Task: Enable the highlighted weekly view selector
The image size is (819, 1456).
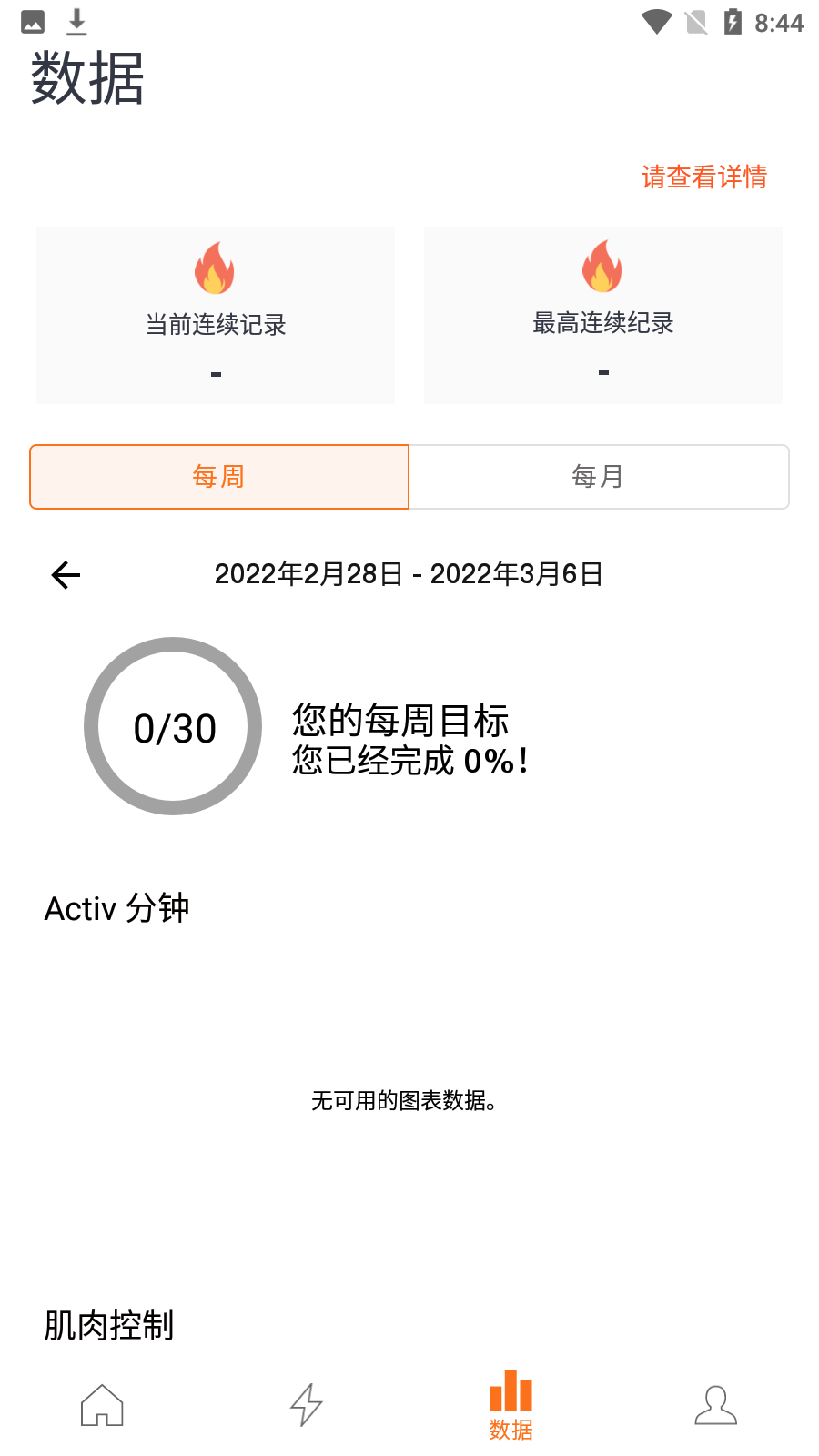Action: pyautogui.click(x=218, y=476)
